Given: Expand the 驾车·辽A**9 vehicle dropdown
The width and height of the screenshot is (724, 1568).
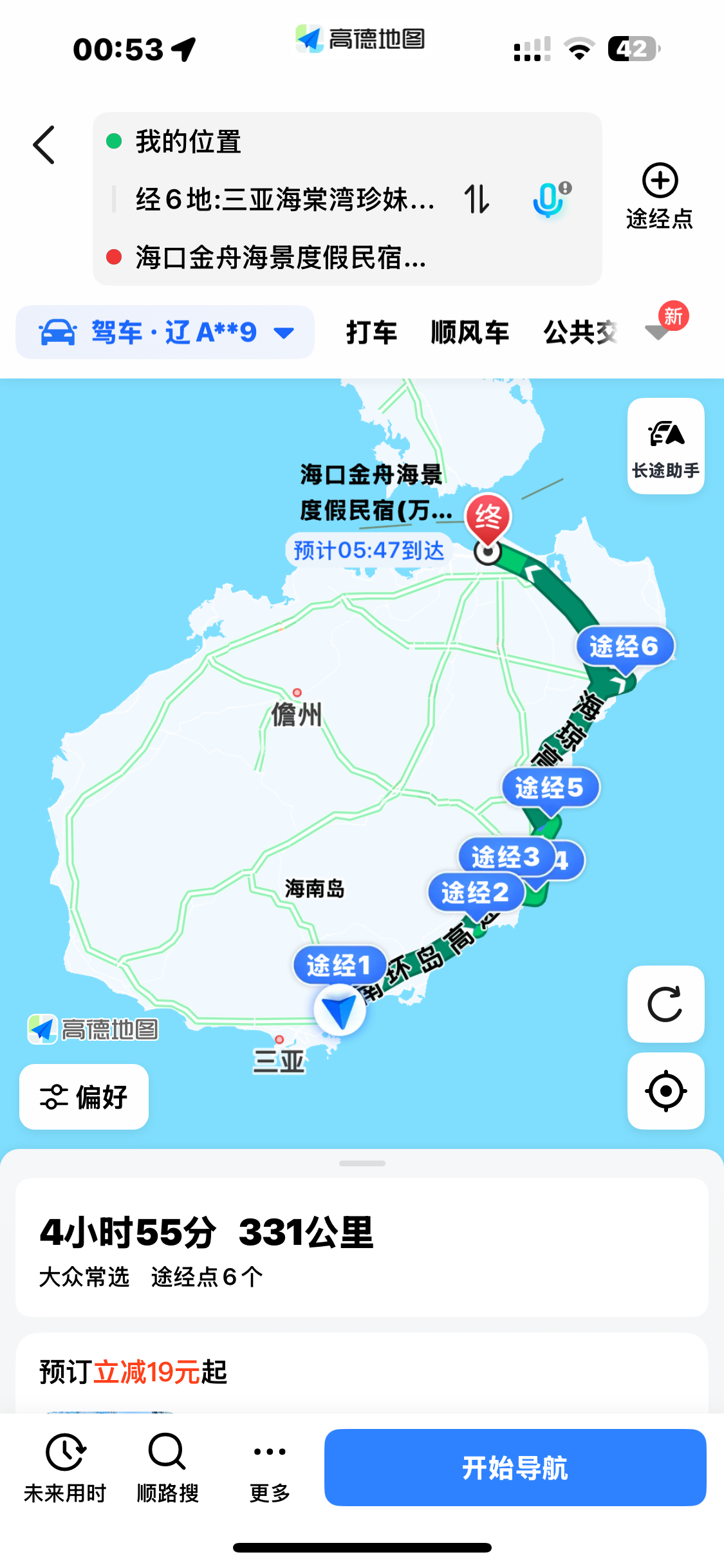Looking at the screenshot, I should point(165,332).
